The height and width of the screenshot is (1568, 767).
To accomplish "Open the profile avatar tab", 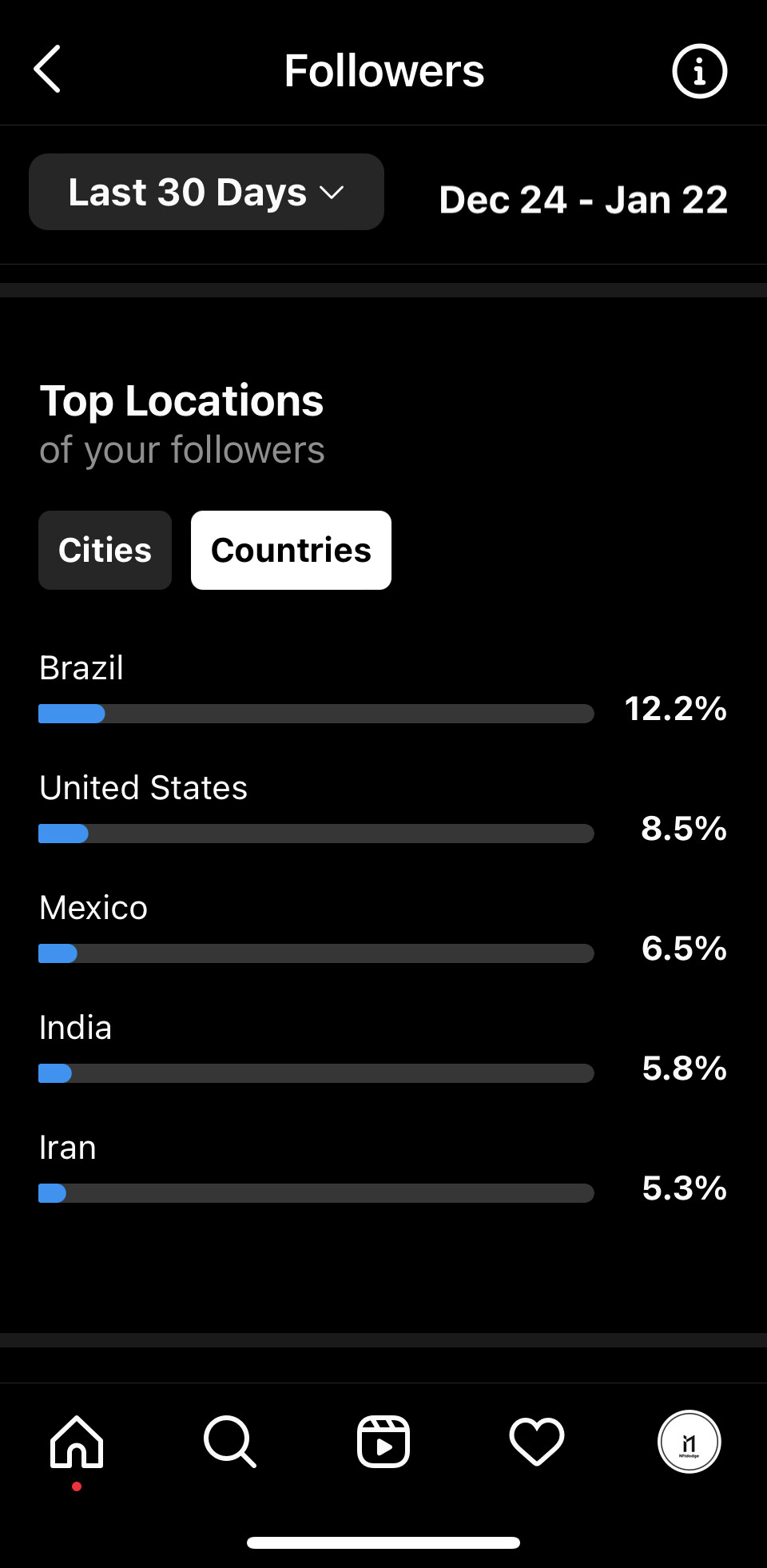I will click(689, 1443).
